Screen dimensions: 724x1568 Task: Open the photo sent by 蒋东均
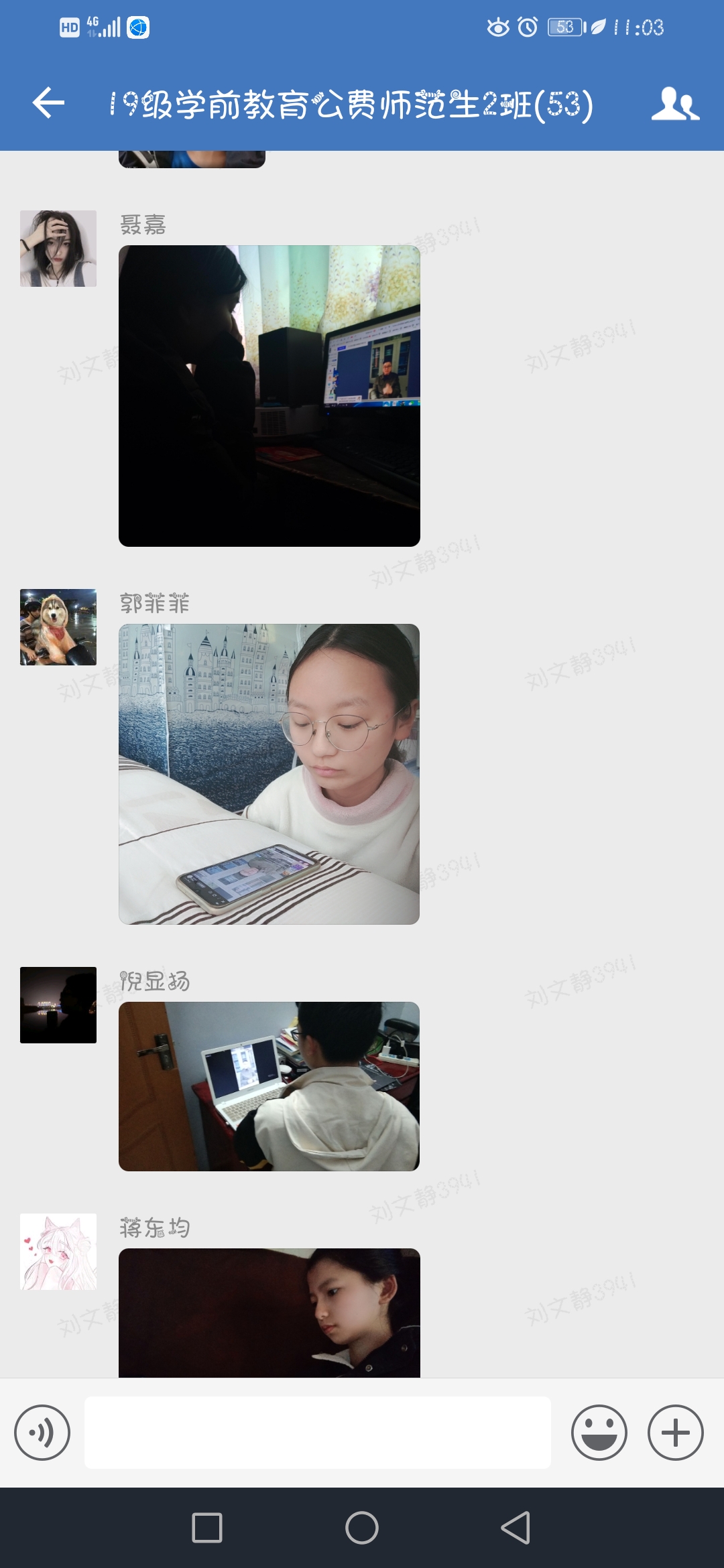point(269,1312)
